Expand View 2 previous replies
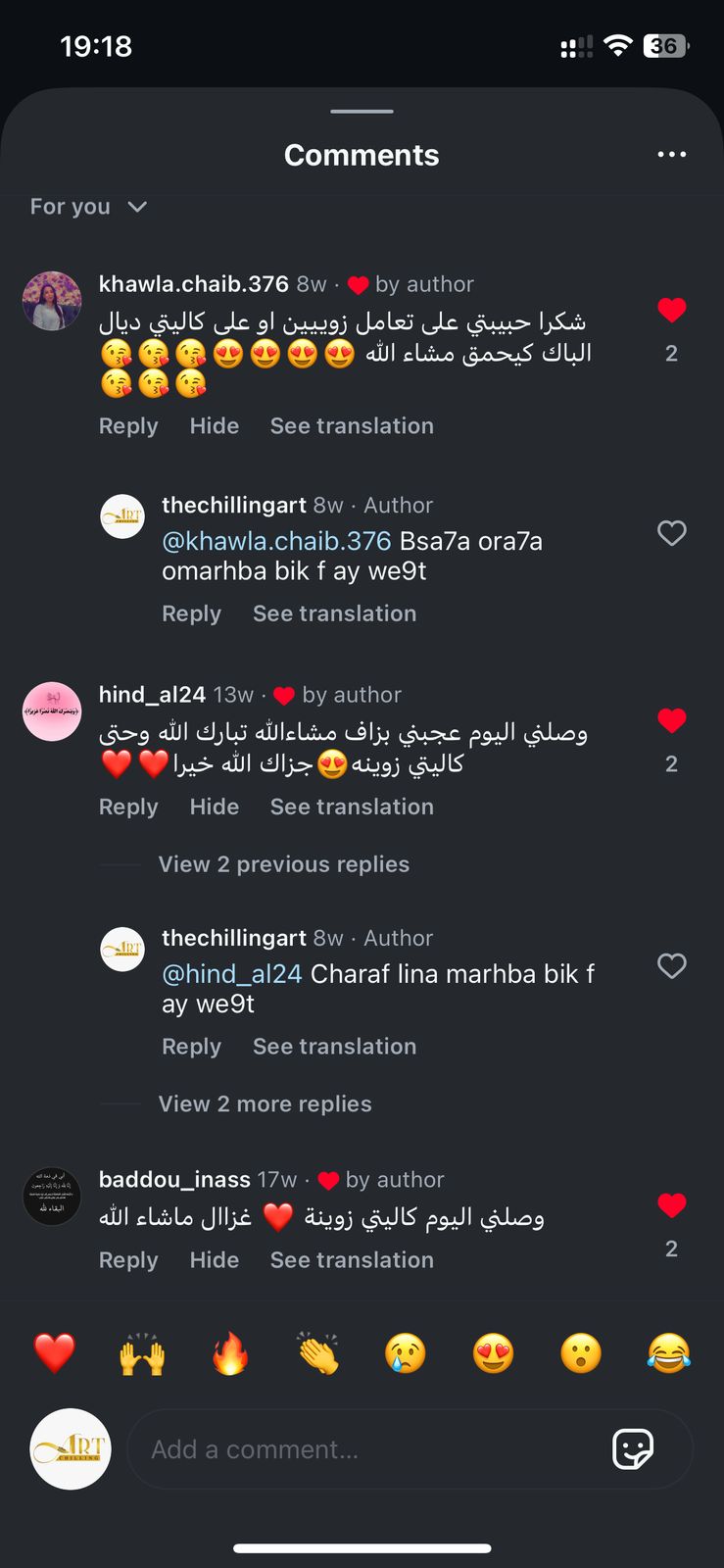Image resolution: width=724 pixels, height=1568 pixels. coord(284,864)
